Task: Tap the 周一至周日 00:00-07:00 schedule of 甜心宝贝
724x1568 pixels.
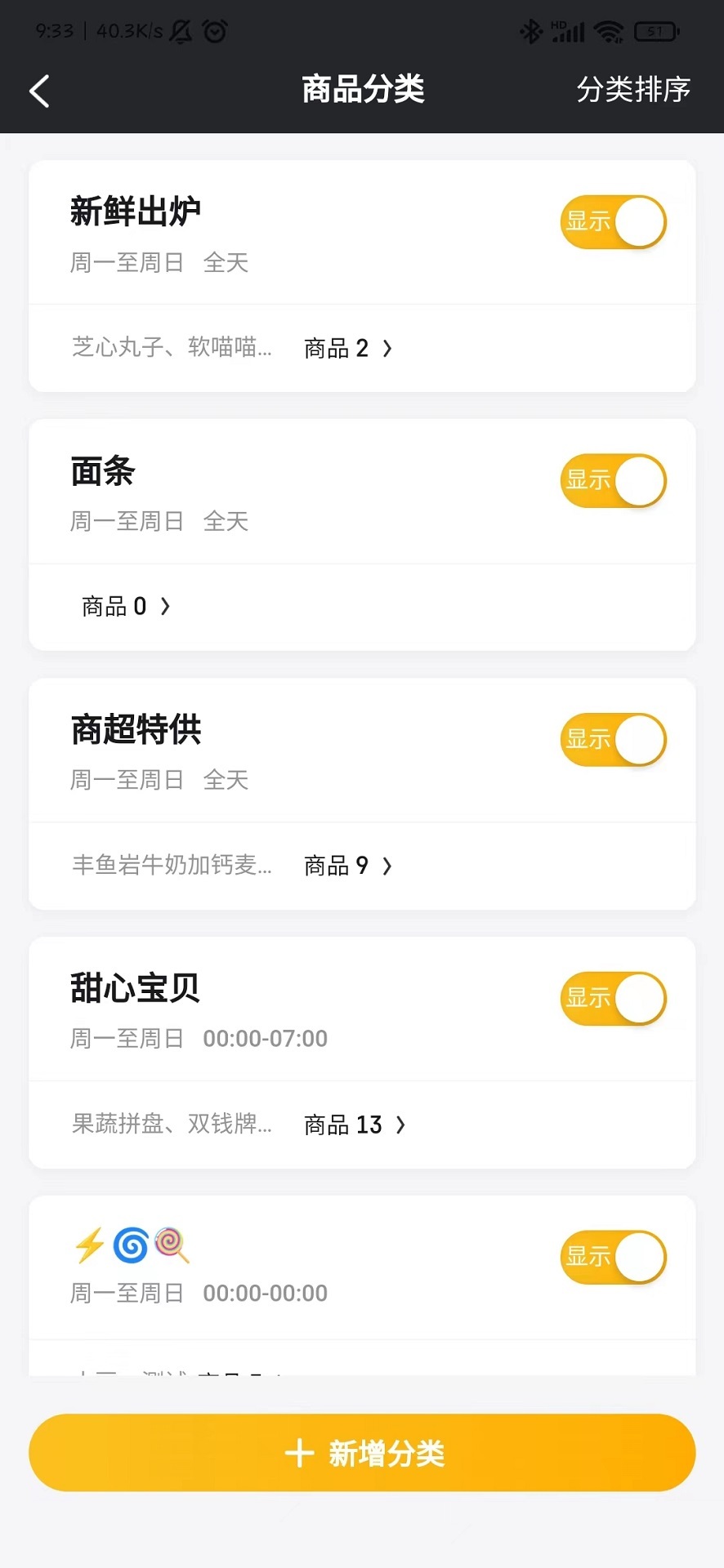Action: pos(198,1038)
